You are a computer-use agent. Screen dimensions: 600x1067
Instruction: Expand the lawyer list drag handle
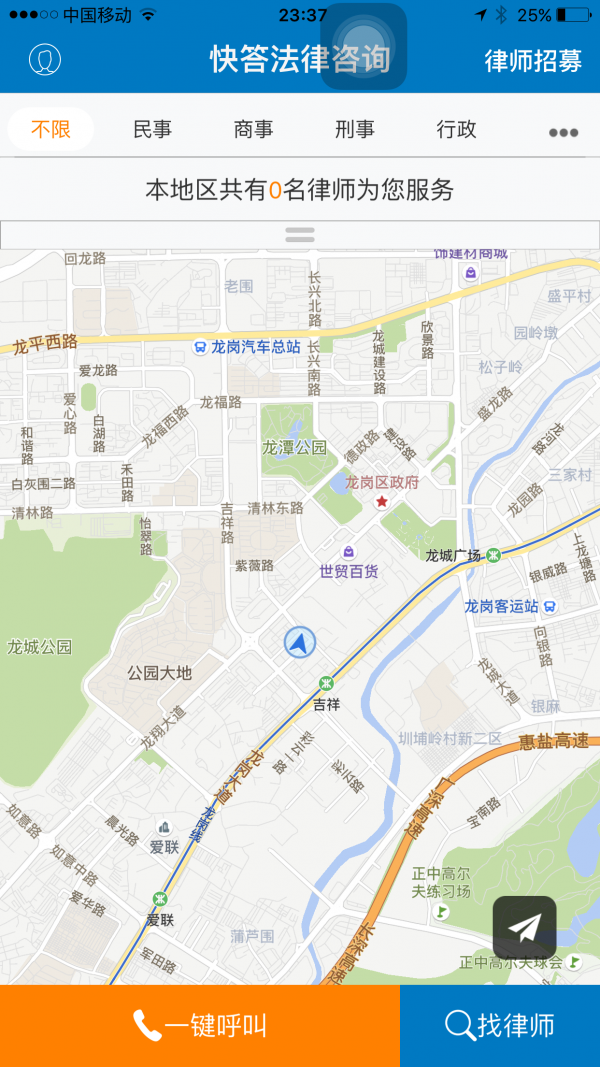pyautogui.click(x=300, y=235)
